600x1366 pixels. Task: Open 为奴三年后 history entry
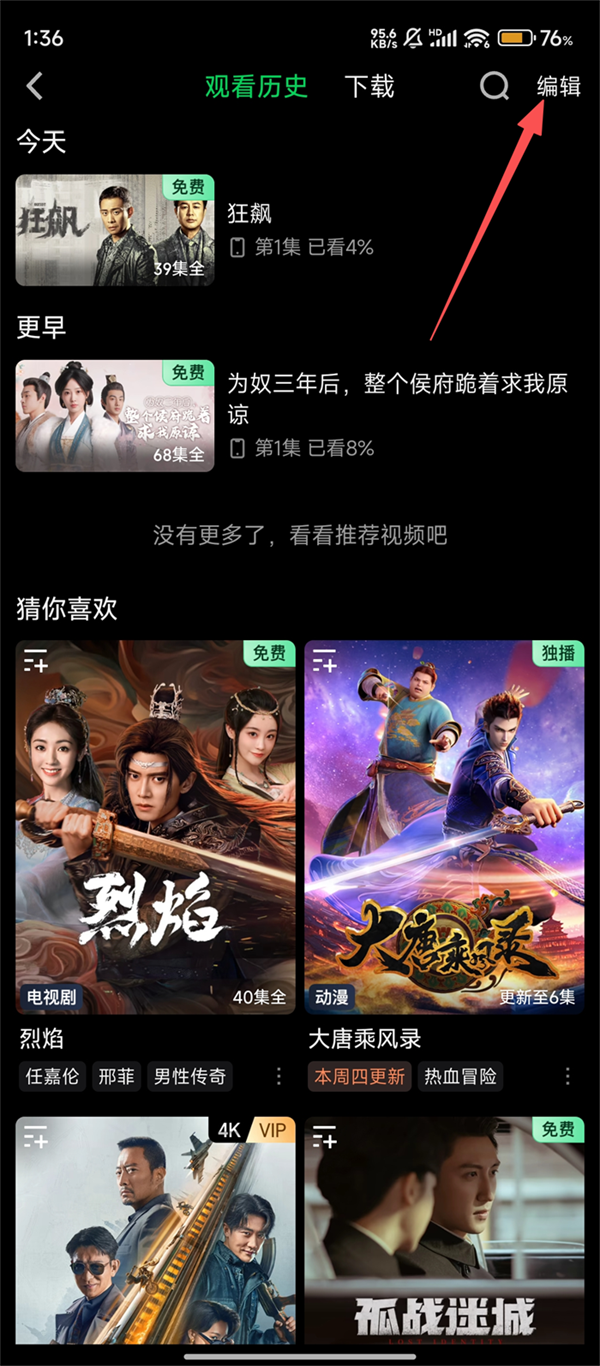[115, 416]
